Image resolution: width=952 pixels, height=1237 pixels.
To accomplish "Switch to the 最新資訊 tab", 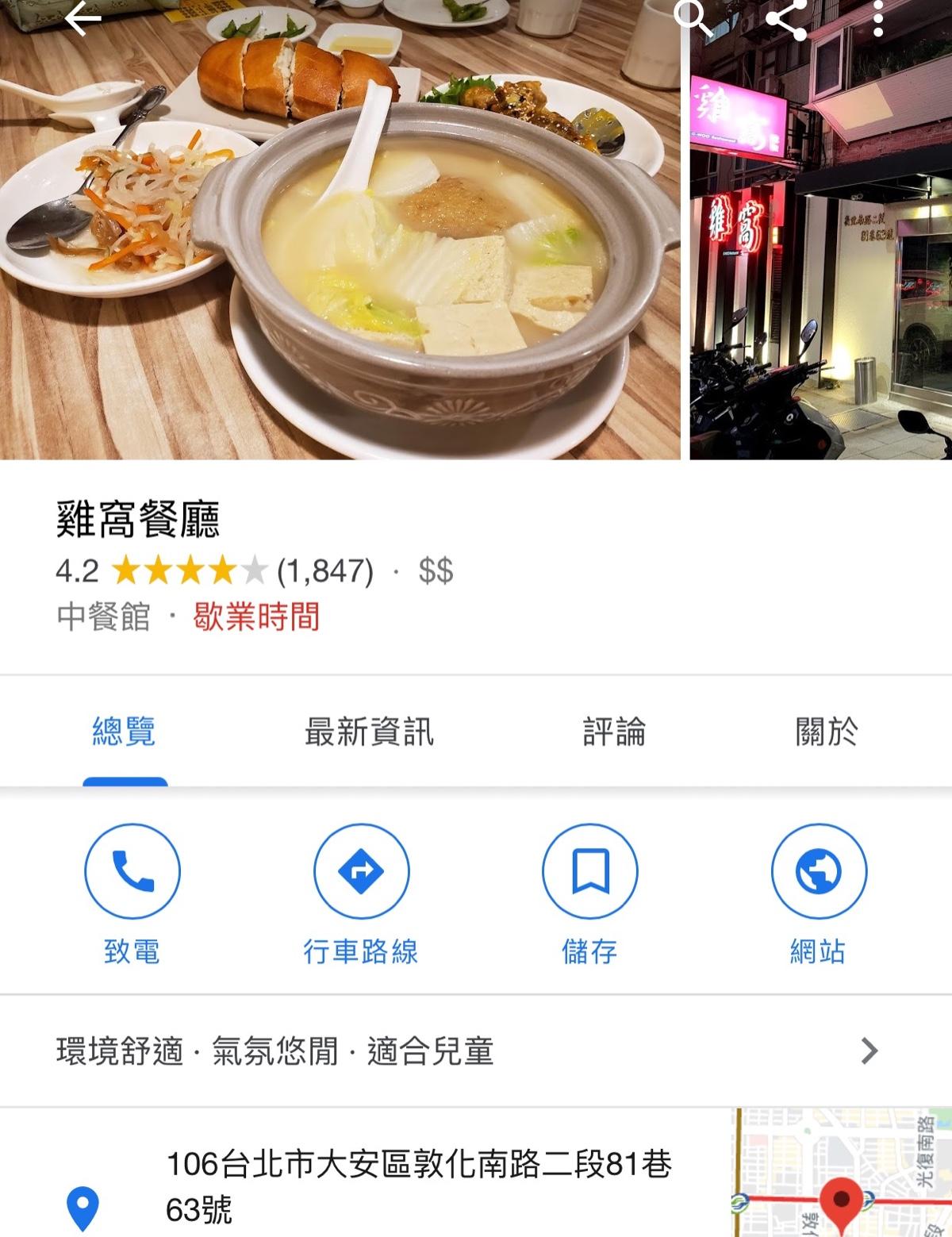I will coord(369,732).
